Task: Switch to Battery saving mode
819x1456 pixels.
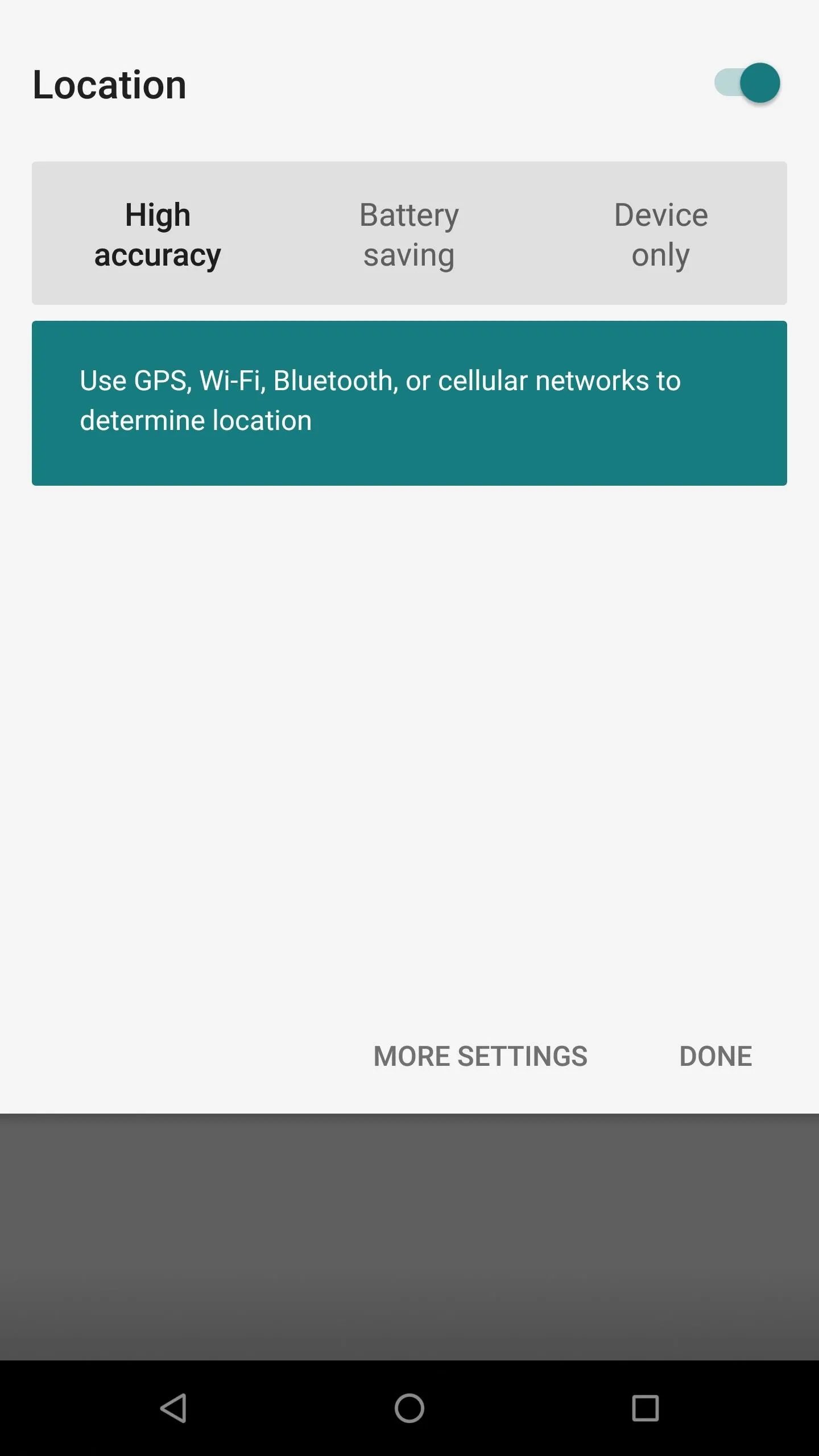Action: pos(409,234)
